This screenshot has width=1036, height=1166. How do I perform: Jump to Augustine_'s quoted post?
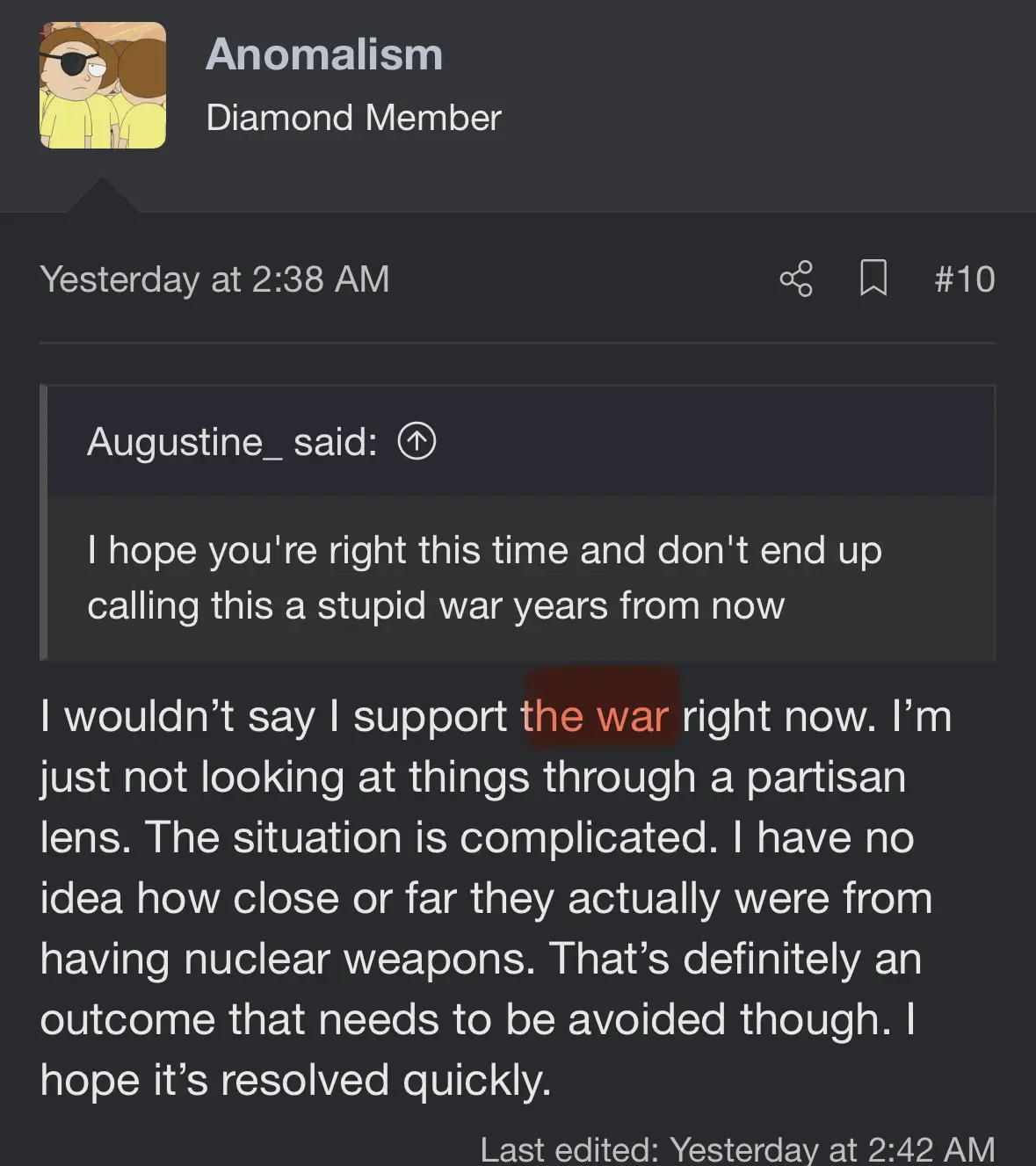417,442
